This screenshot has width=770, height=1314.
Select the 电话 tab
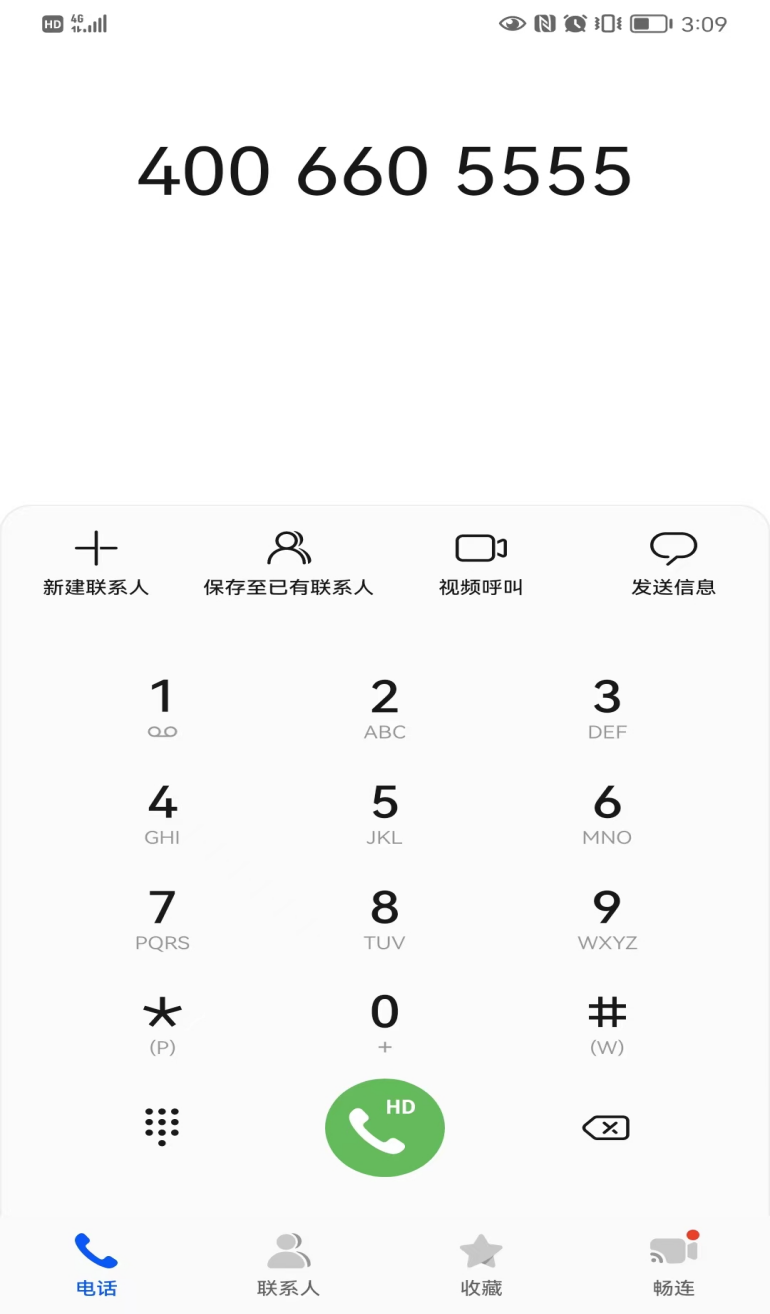tap(96, 1265)
